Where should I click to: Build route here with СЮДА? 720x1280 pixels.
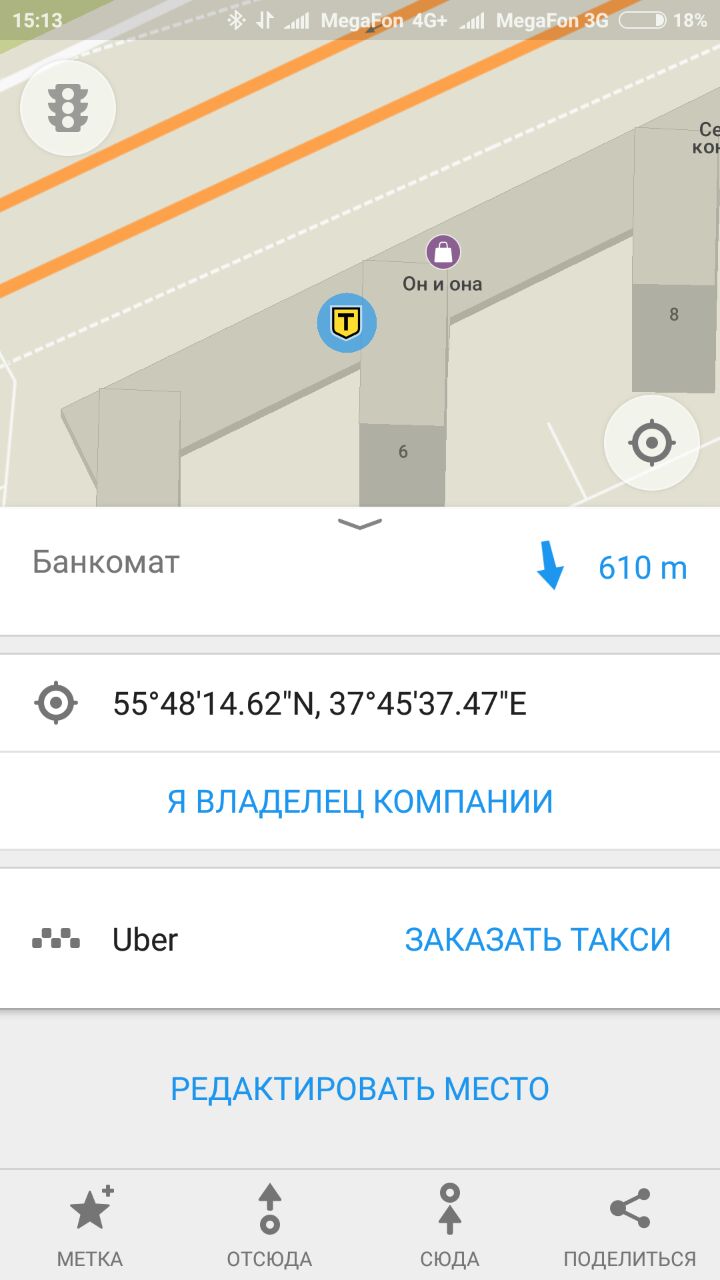click(x=450, y=1224)
